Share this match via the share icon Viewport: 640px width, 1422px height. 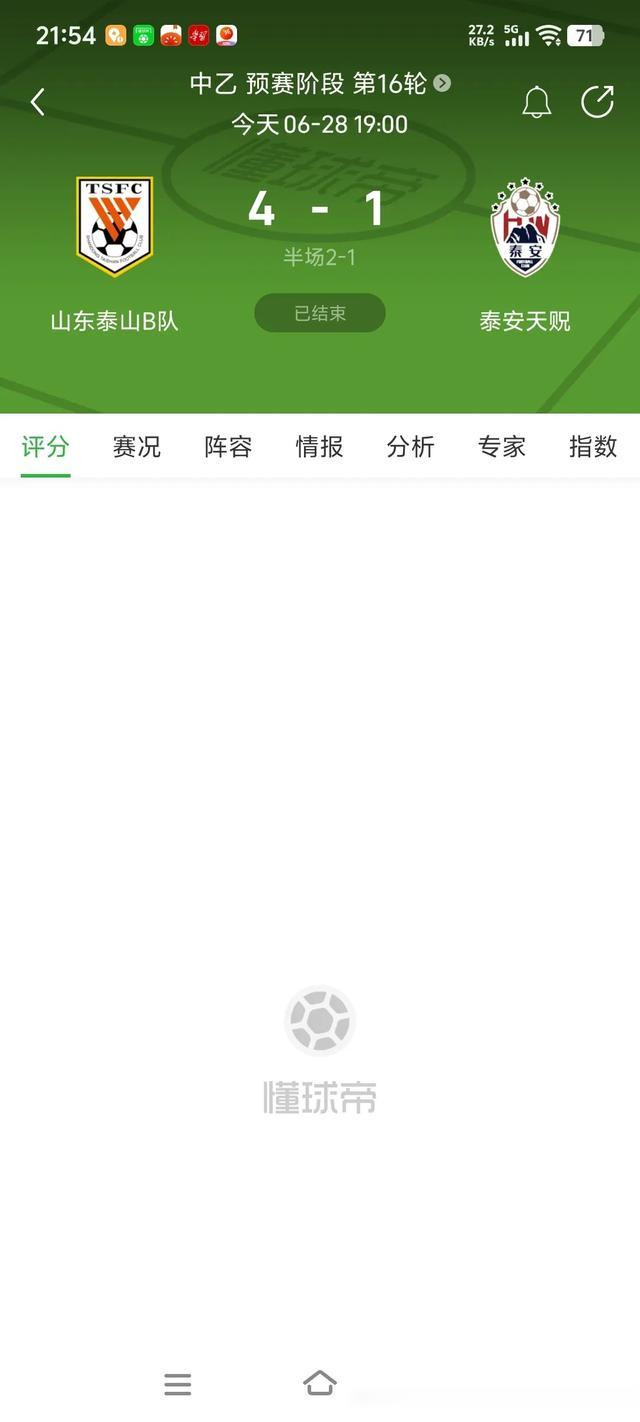pos(597,102)
